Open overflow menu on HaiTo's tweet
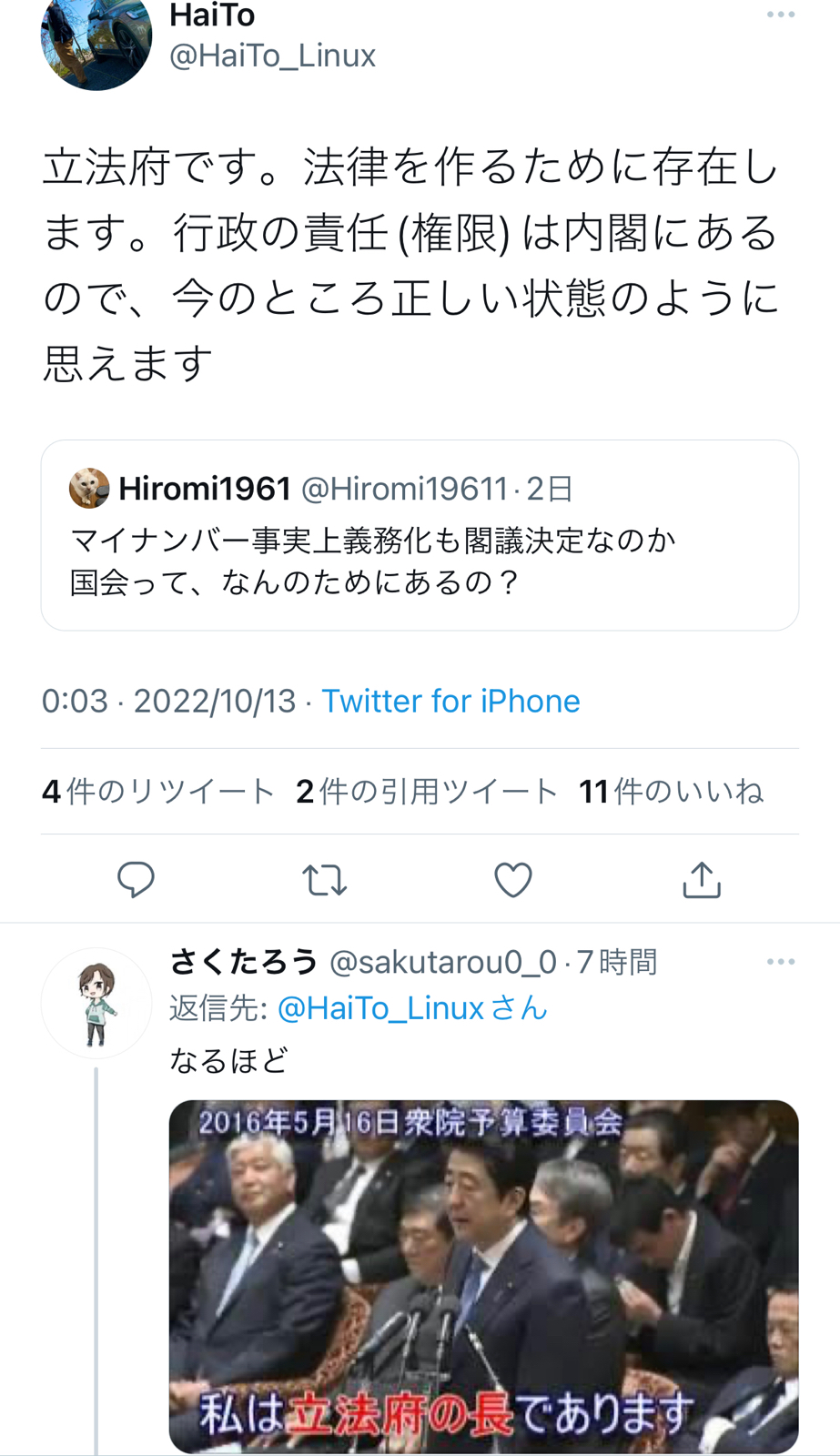840x1456 pixels. (x=781, y=15)
